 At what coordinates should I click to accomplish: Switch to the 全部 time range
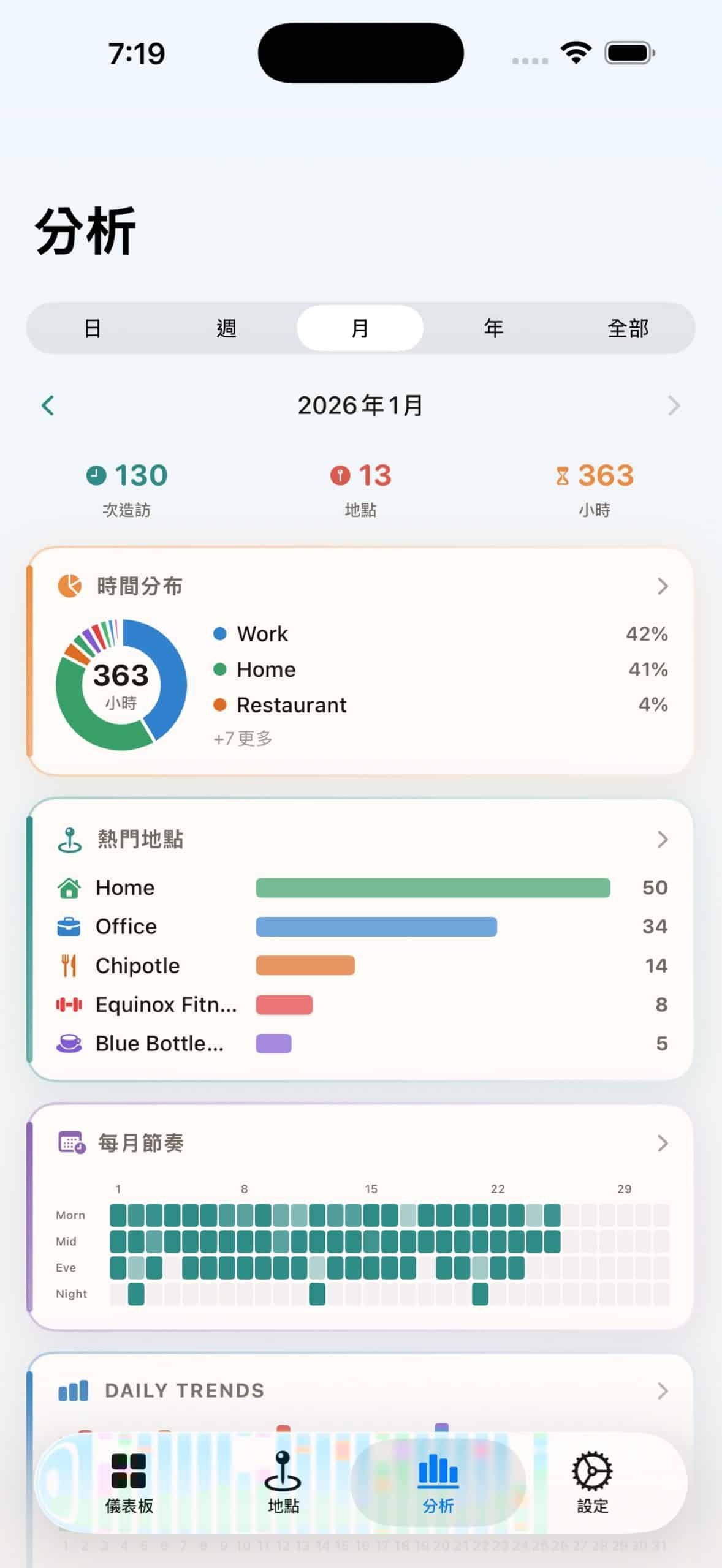(628, 328)
